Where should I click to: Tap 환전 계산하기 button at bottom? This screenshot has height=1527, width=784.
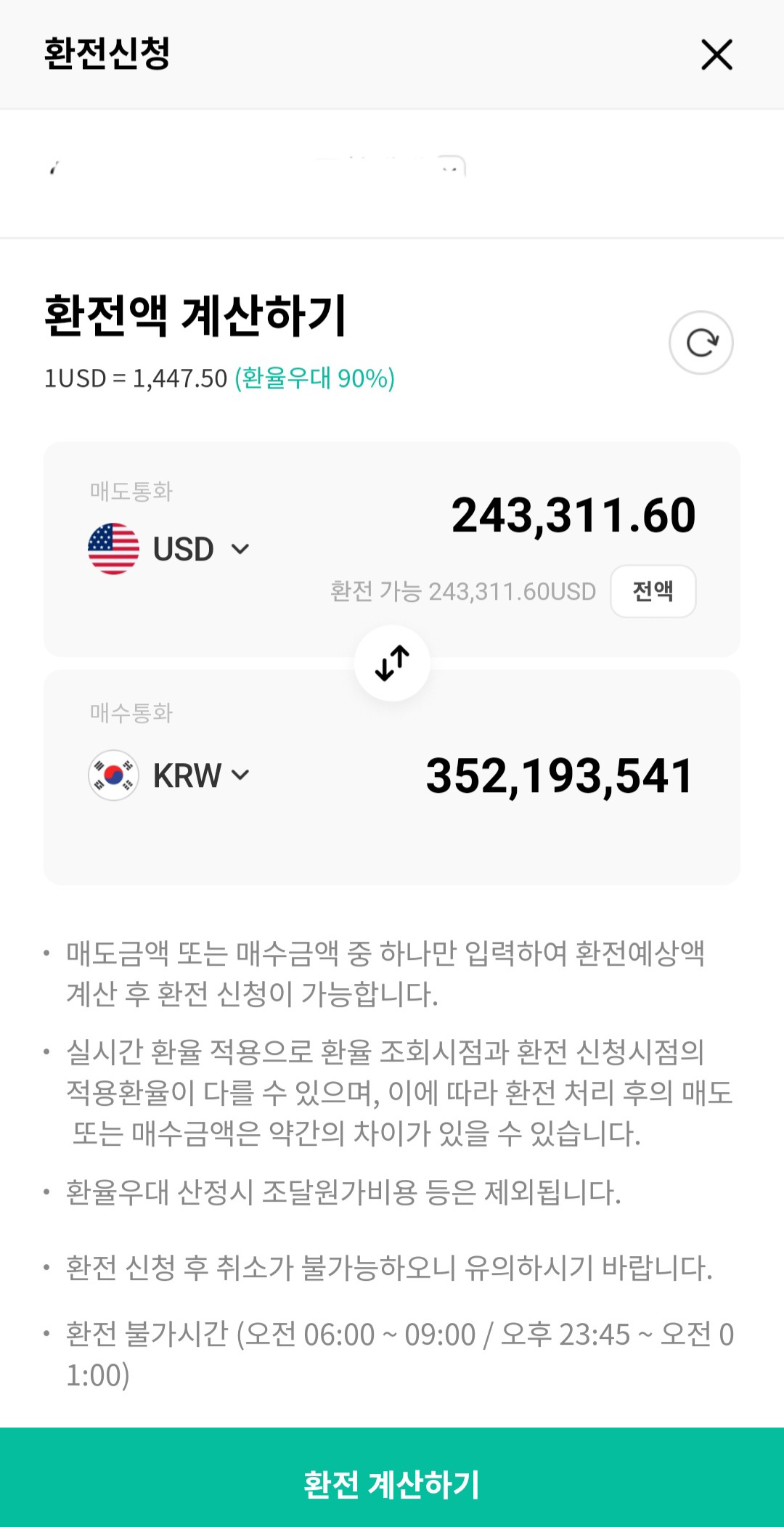tap(392, 1478)
